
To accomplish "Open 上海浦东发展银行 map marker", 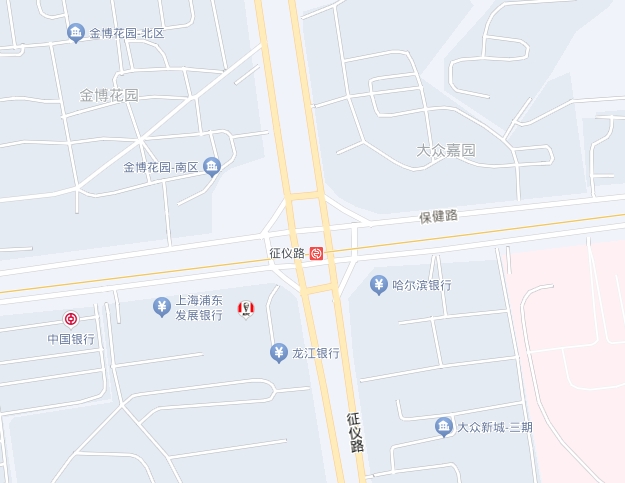I will click(x=161, y=306).
